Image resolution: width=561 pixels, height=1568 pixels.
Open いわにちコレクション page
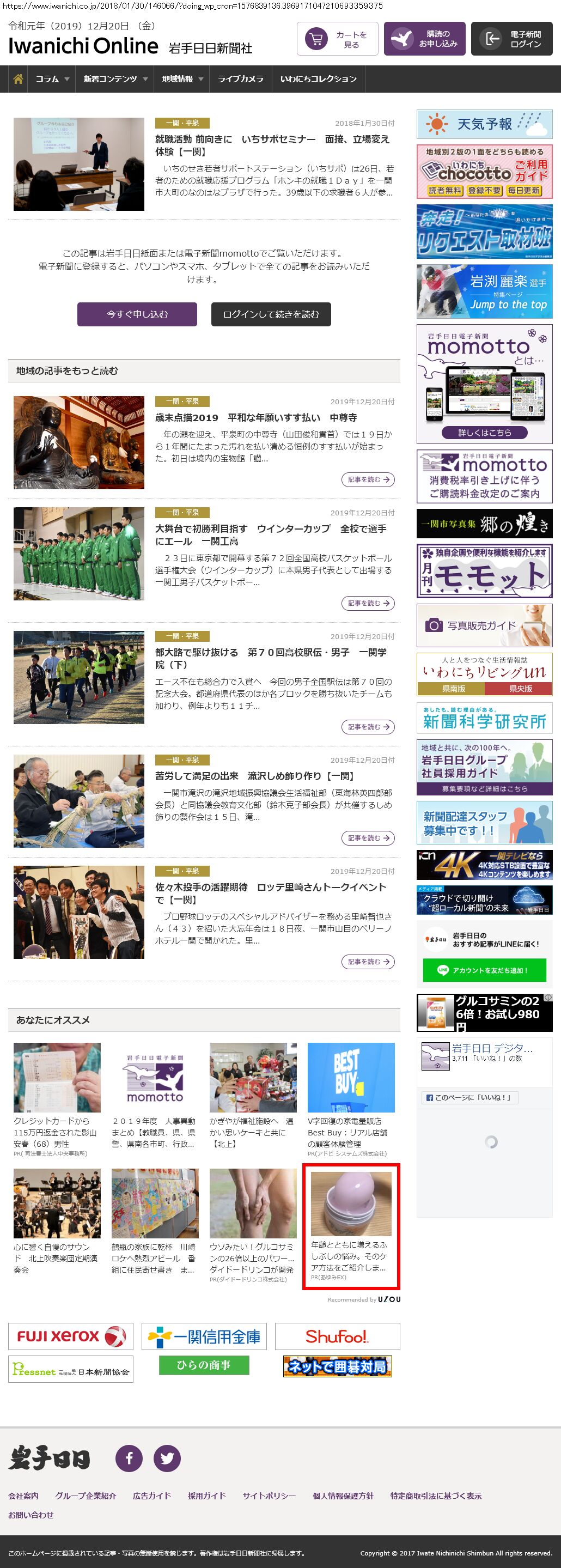(x=318, y=79)
